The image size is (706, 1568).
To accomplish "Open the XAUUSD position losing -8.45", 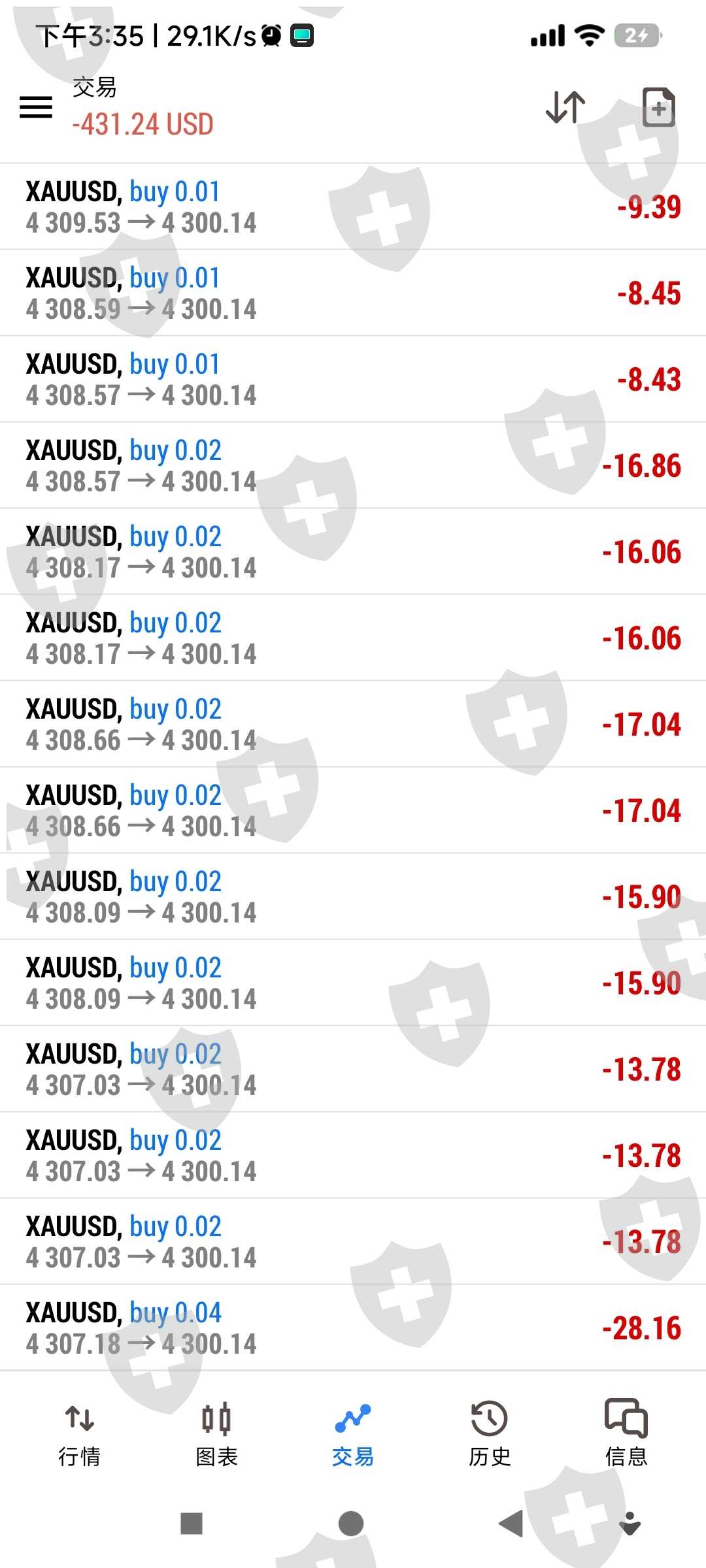I will [x=353, y=293].
